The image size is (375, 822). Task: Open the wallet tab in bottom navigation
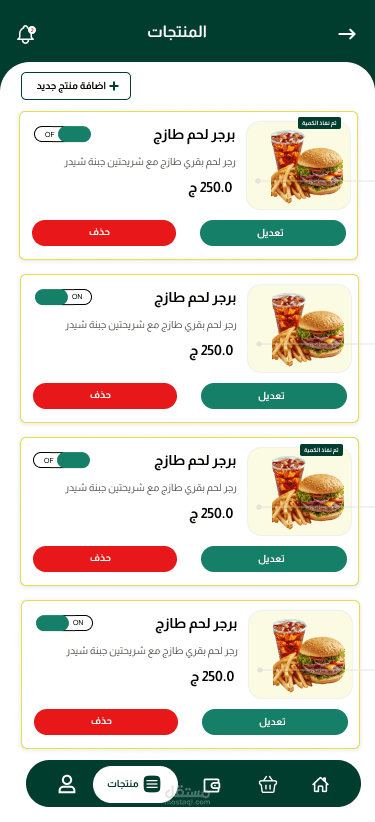pyautogui.click(x=211, y=785)
